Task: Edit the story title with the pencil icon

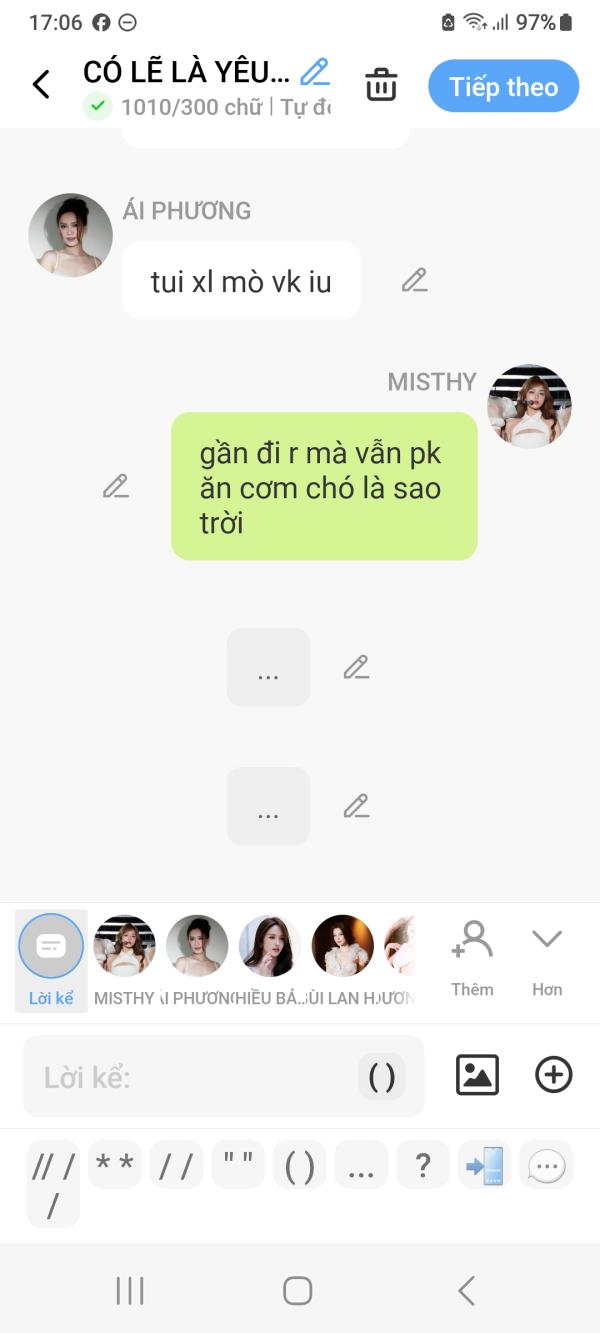Action: click(x=315, y=72)
